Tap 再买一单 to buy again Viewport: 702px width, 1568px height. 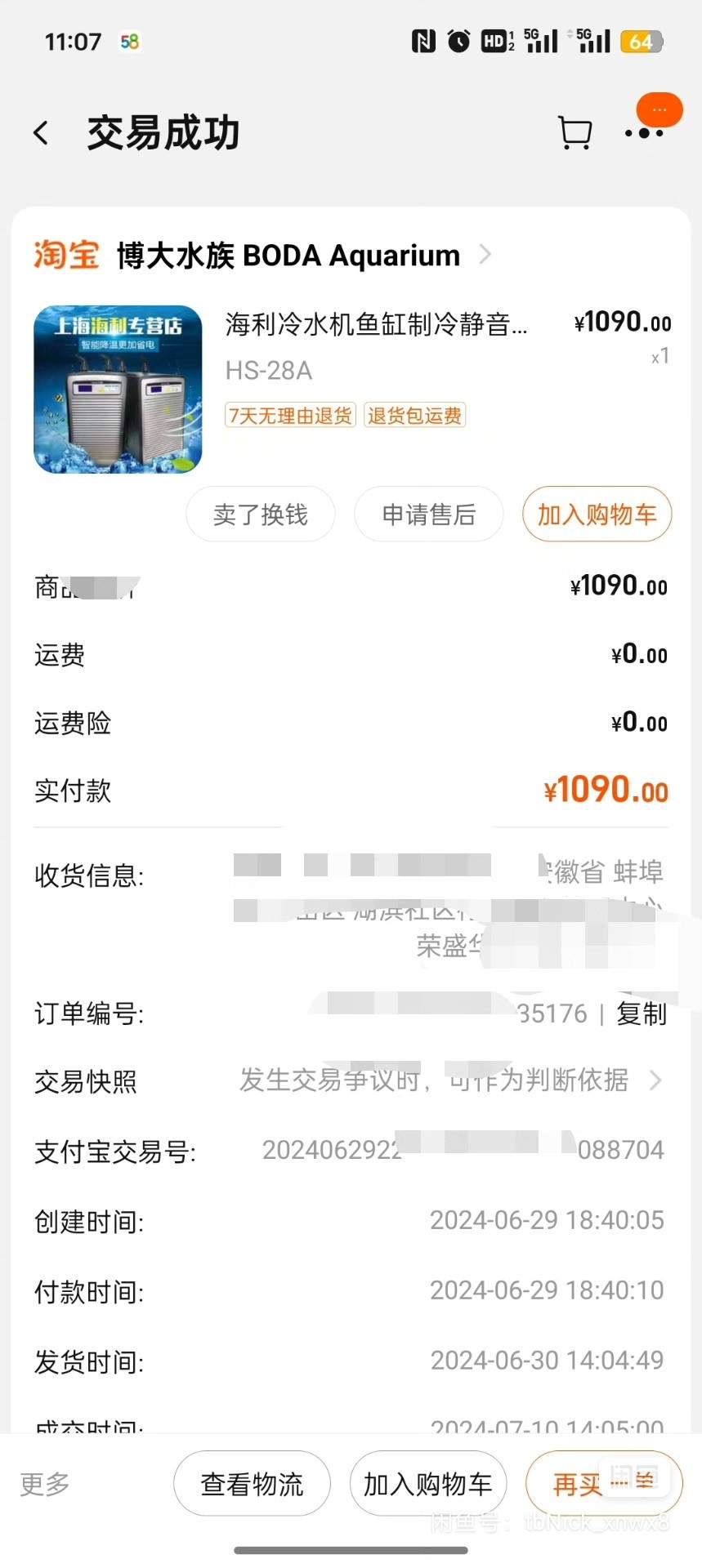click(603, 1484)
